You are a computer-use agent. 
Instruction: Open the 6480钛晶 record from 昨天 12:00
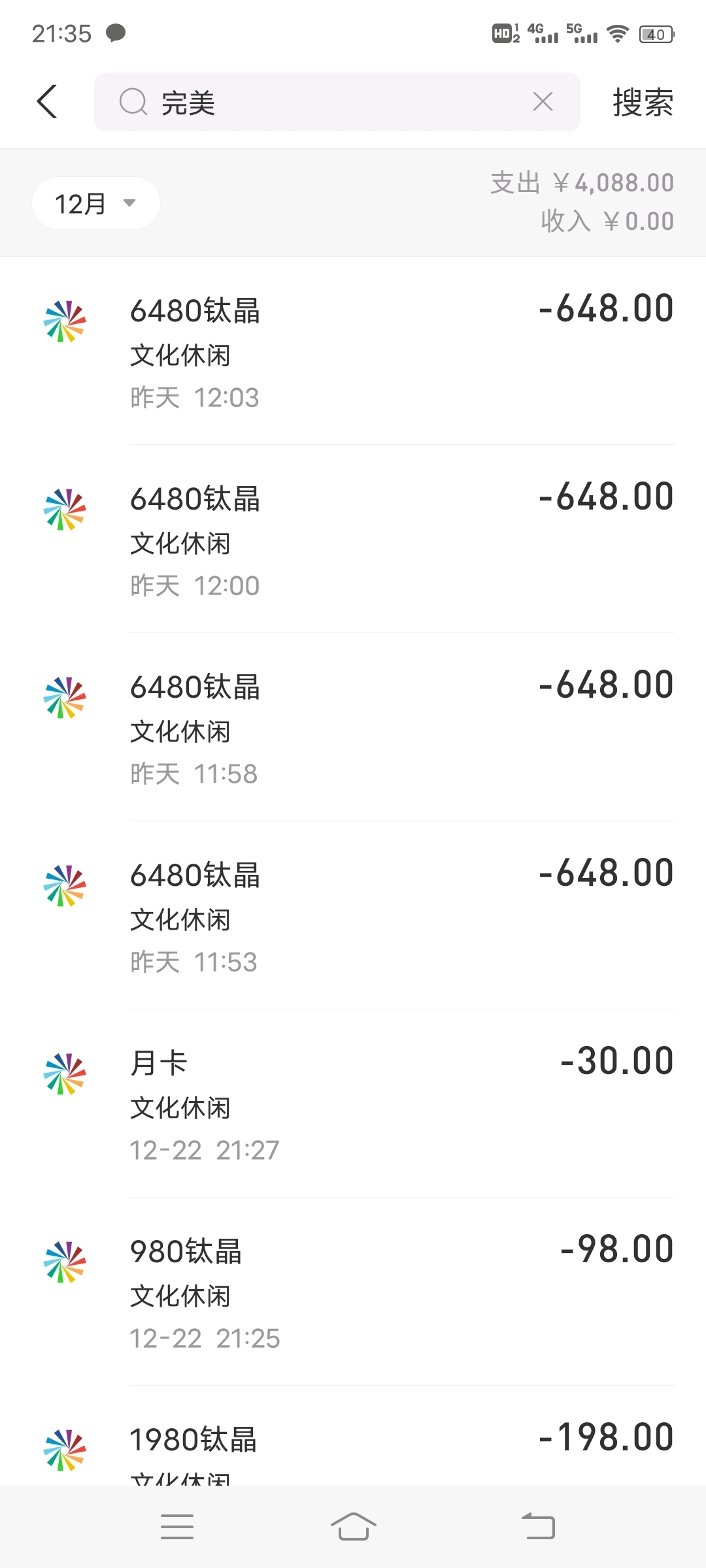pos(353,540)
